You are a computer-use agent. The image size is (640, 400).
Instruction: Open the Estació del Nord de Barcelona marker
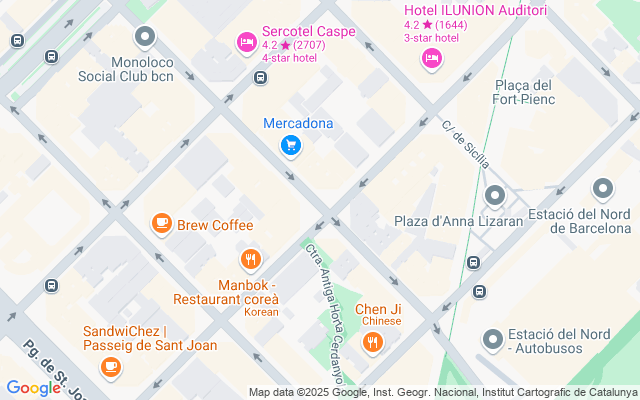[602, 188]
